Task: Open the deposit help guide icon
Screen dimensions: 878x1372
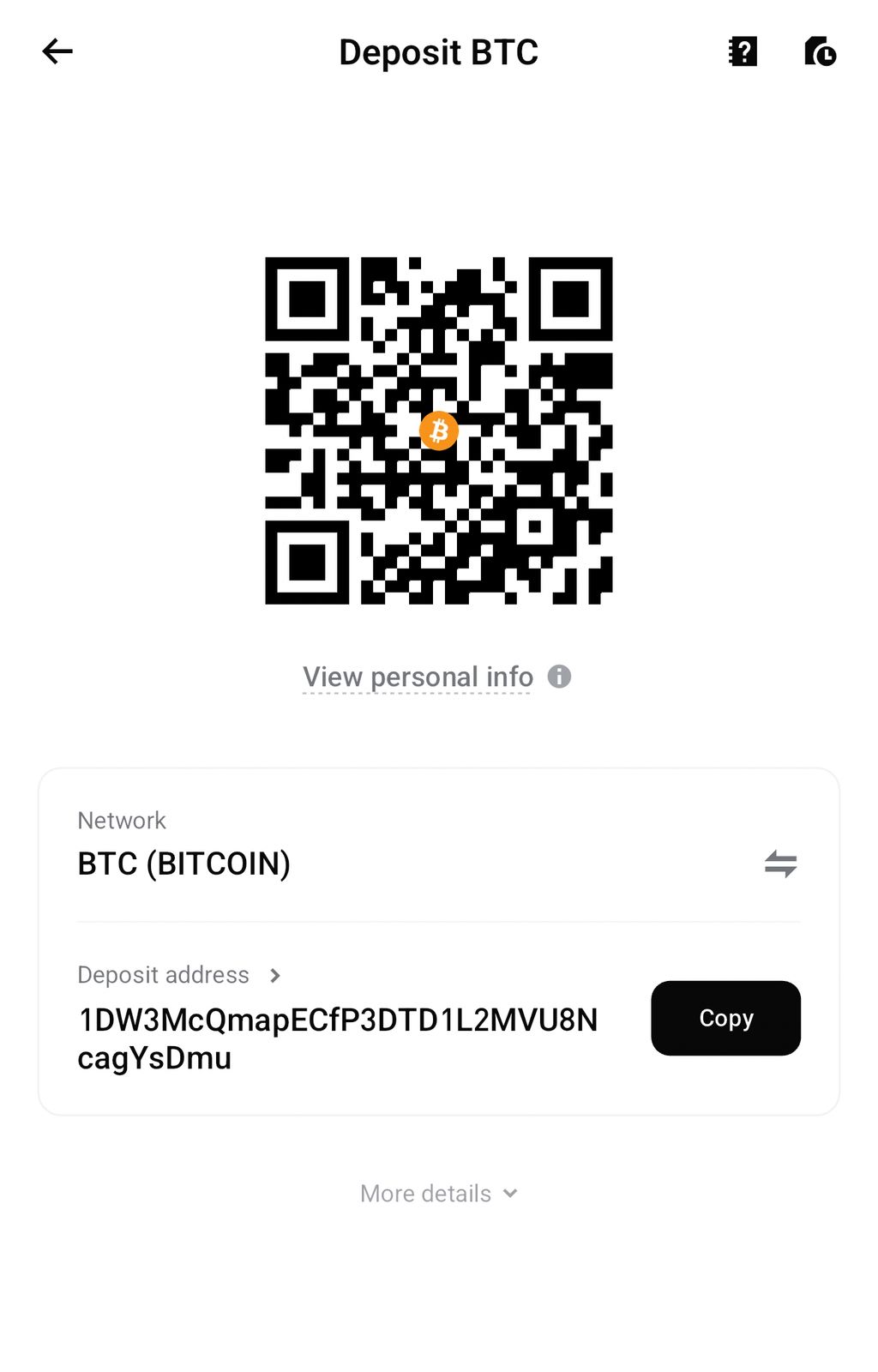Action: [x=743, y=51]
